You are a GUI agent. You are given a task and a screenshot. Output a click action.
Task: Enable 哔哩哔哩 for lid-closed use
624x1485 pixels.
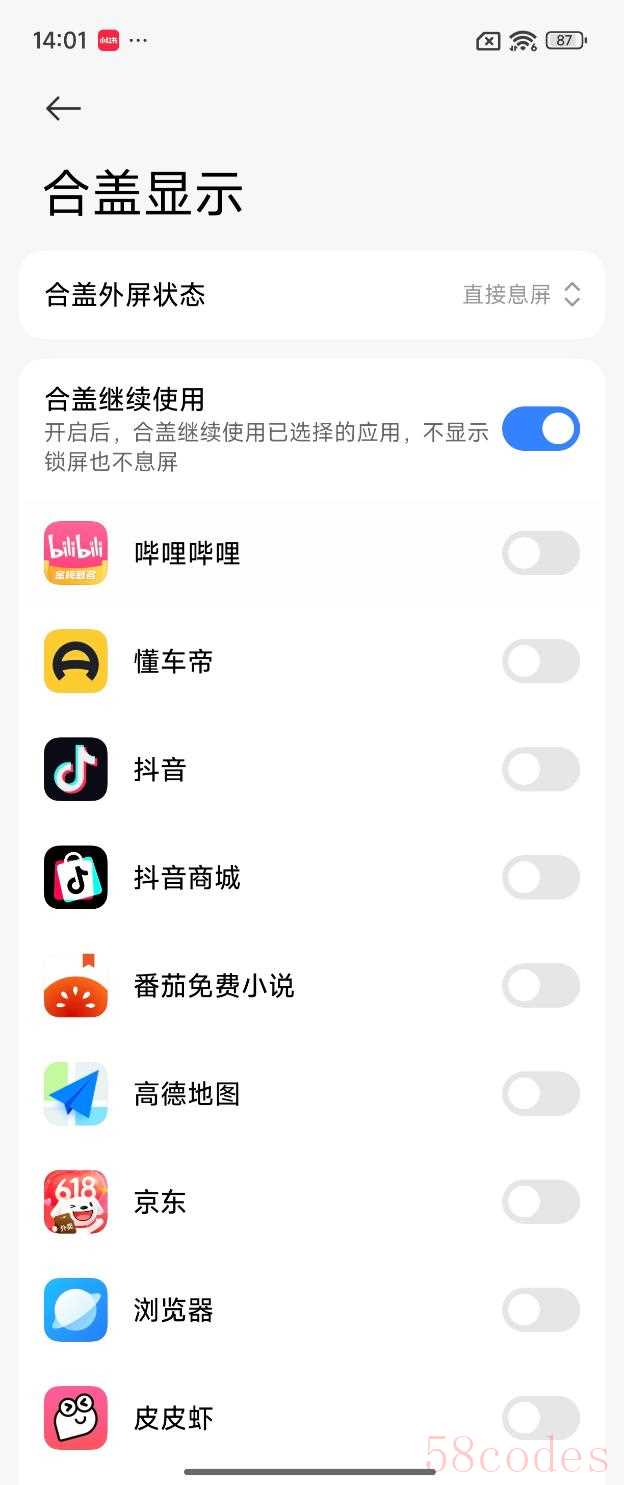pyautogui.click(x=540, y=553)
